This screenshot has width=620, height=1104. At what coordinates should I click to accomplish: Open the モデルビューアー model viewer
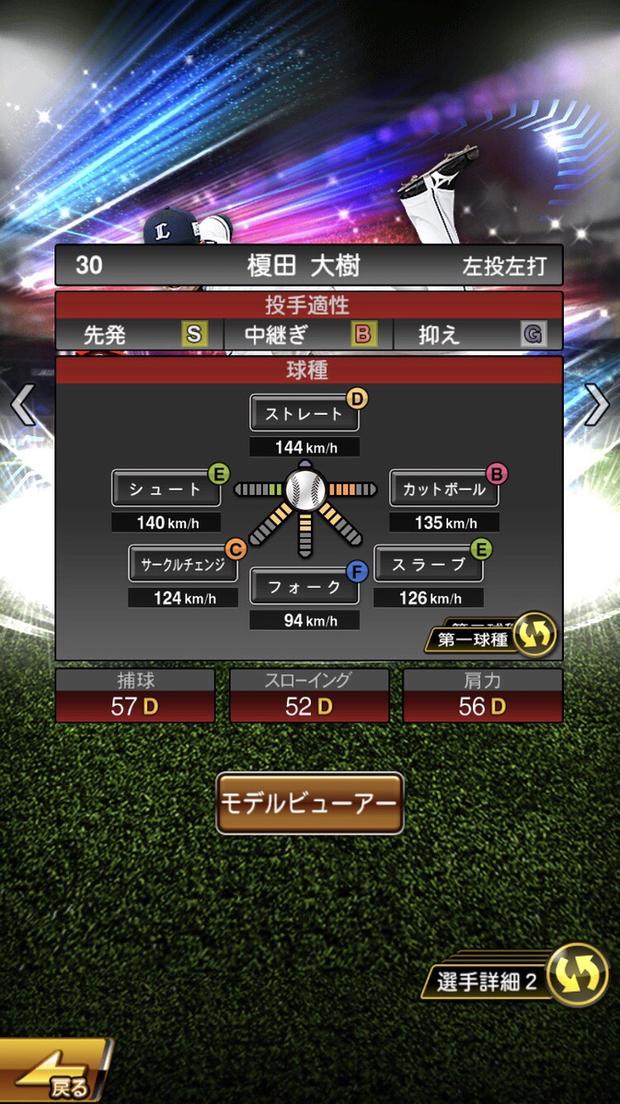tap(309, 803)
